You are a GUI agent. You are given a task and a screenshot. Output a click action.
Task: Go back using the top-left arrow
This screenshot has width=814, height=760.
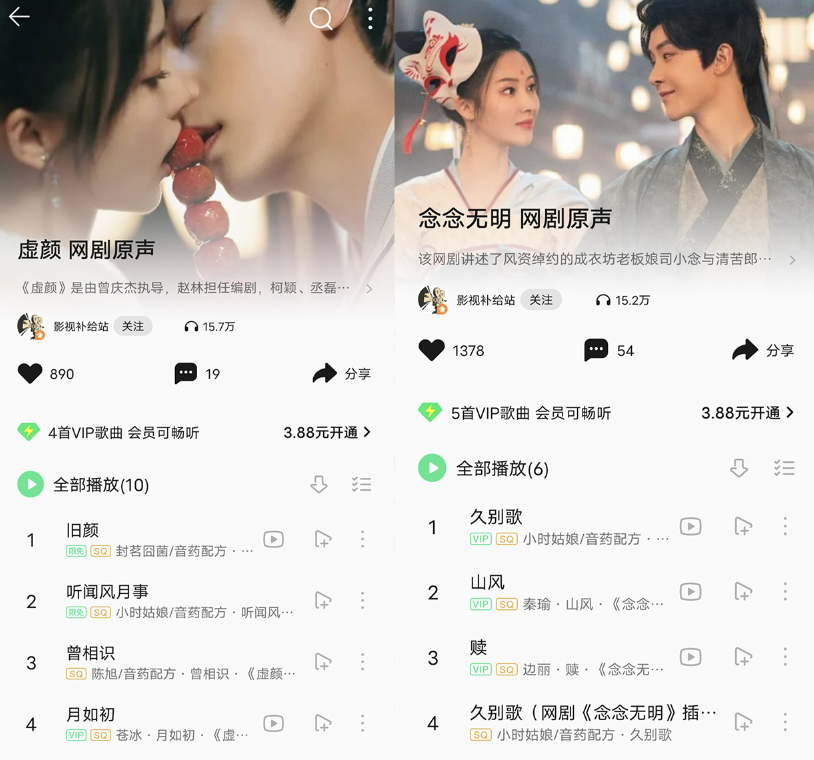[19, 17]
